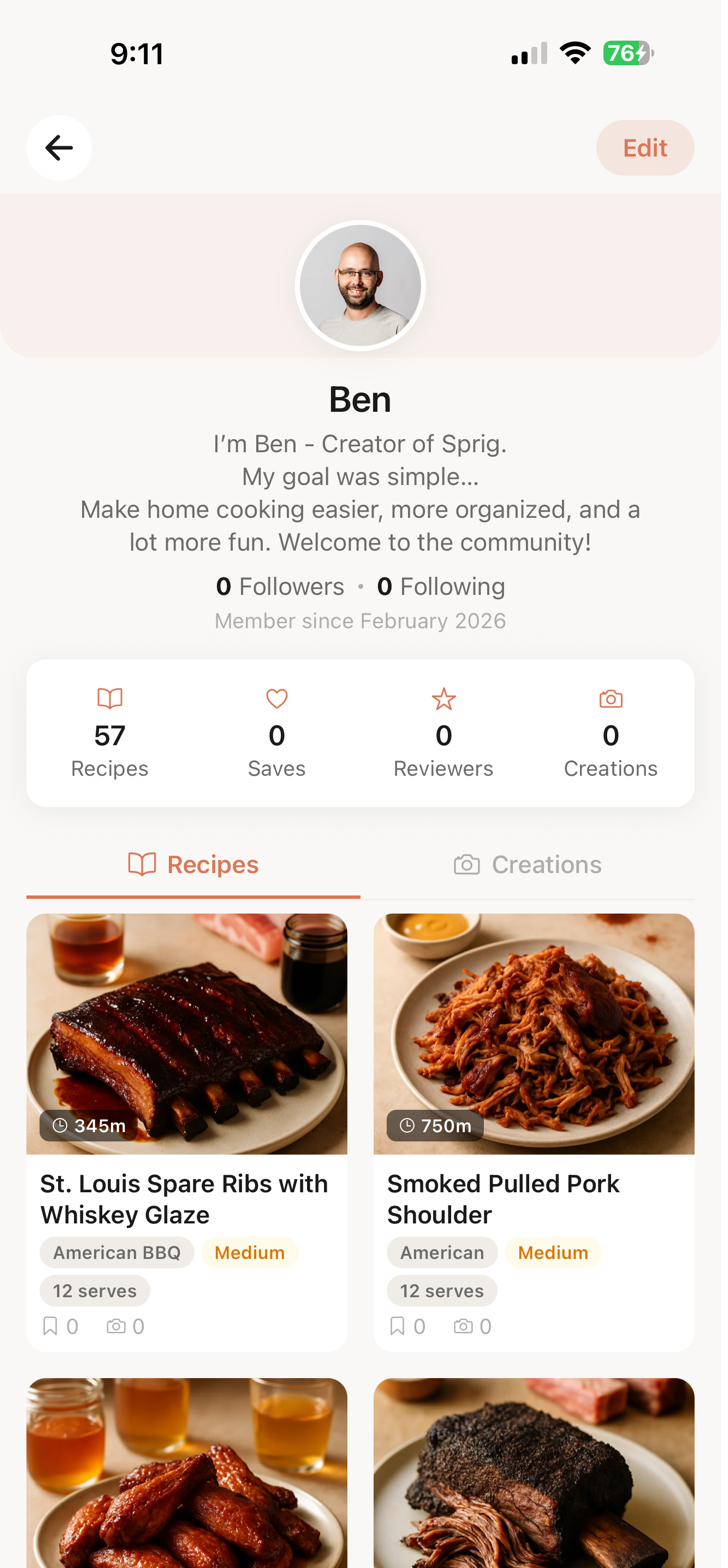This screenshot has height=1568, width=728.
Task: Tap the 345m cook time badge
Action: pyautogui.click(x=86, y=1125)
